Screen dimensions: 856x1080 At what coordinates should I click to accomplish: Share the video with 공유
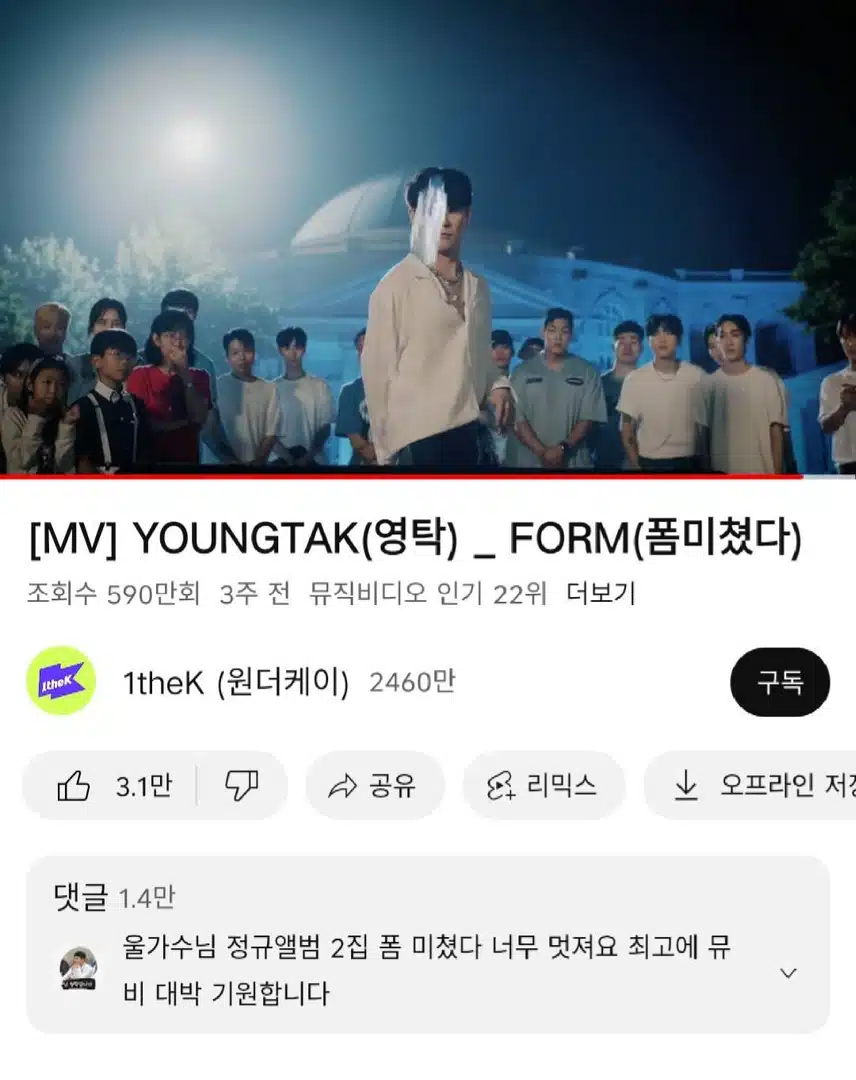(x=372, y=786)
